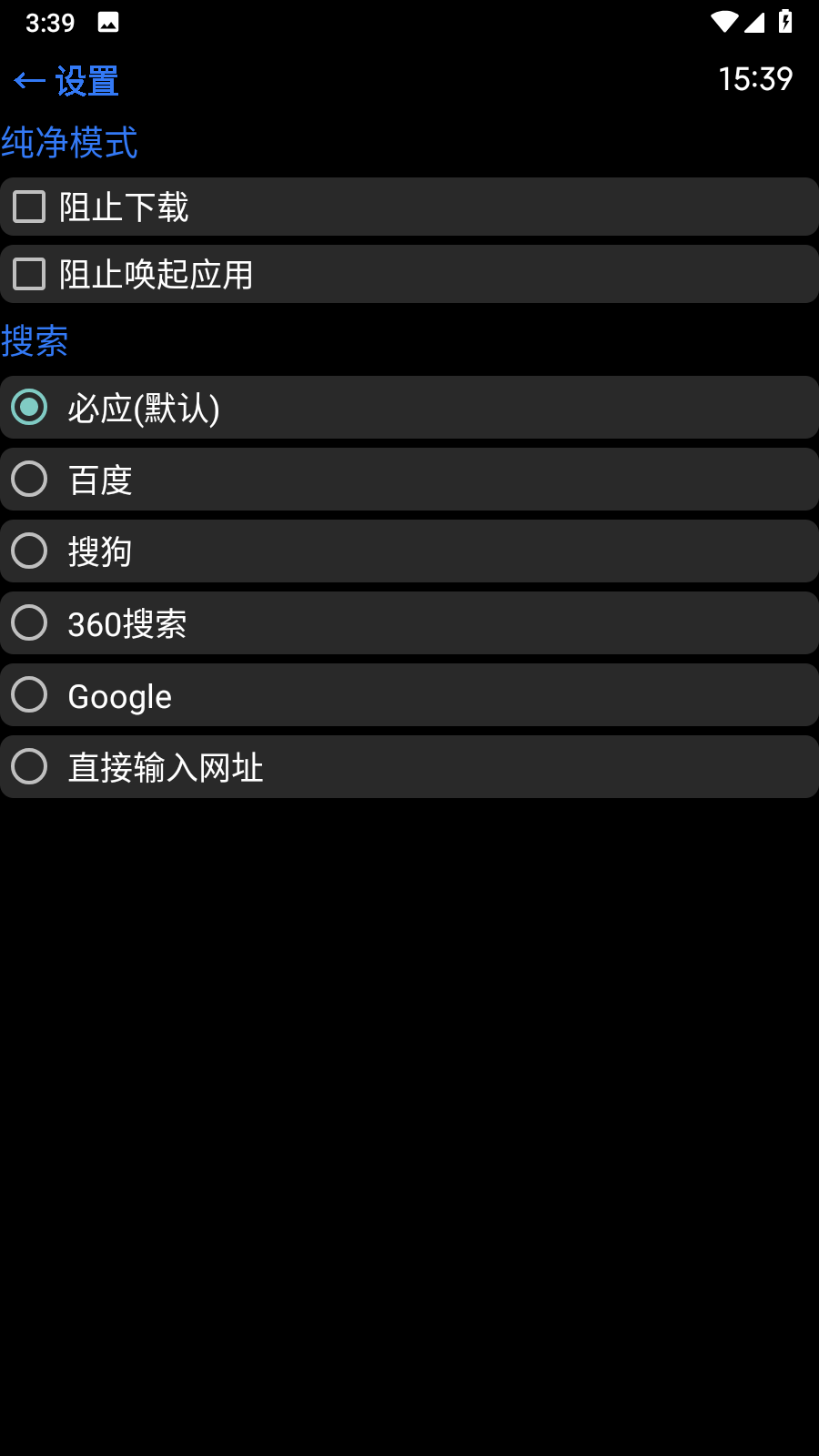Check the 阻止唤起应用 option
This screenshot has height=1456, width=819.
click(28, 273)
